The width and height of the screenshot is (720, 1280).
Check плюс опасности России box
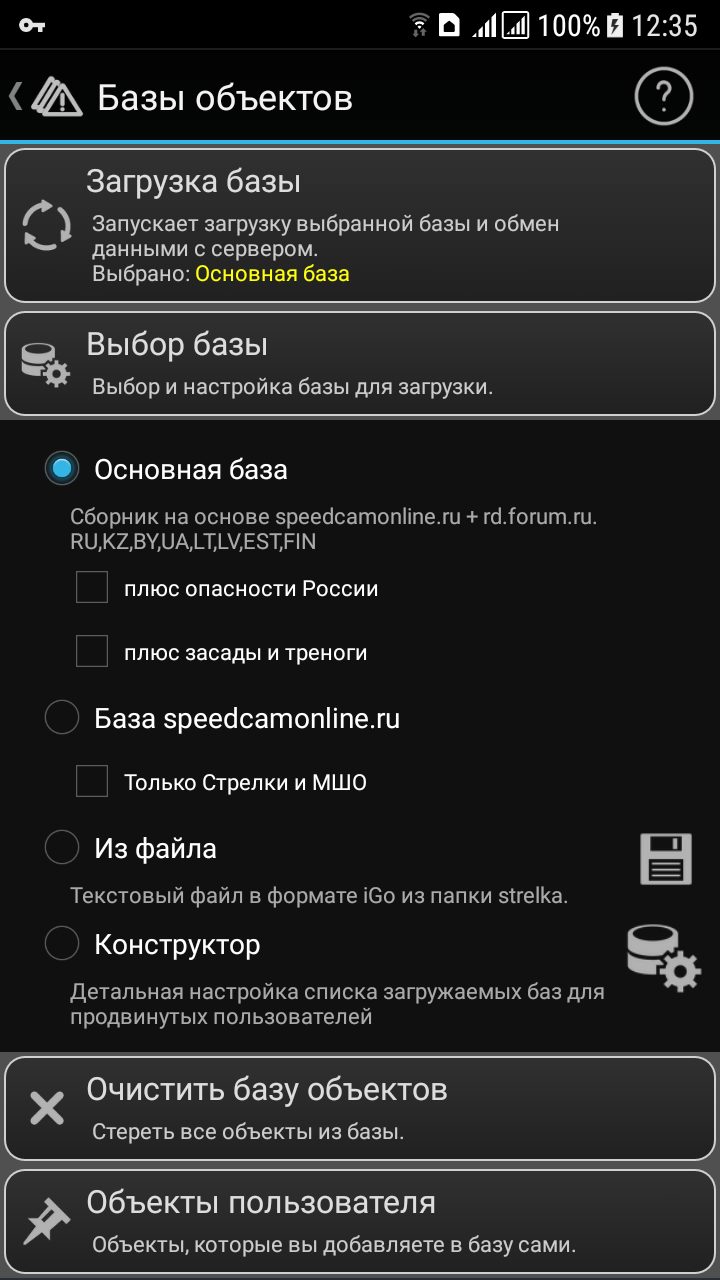pos(92,588)
